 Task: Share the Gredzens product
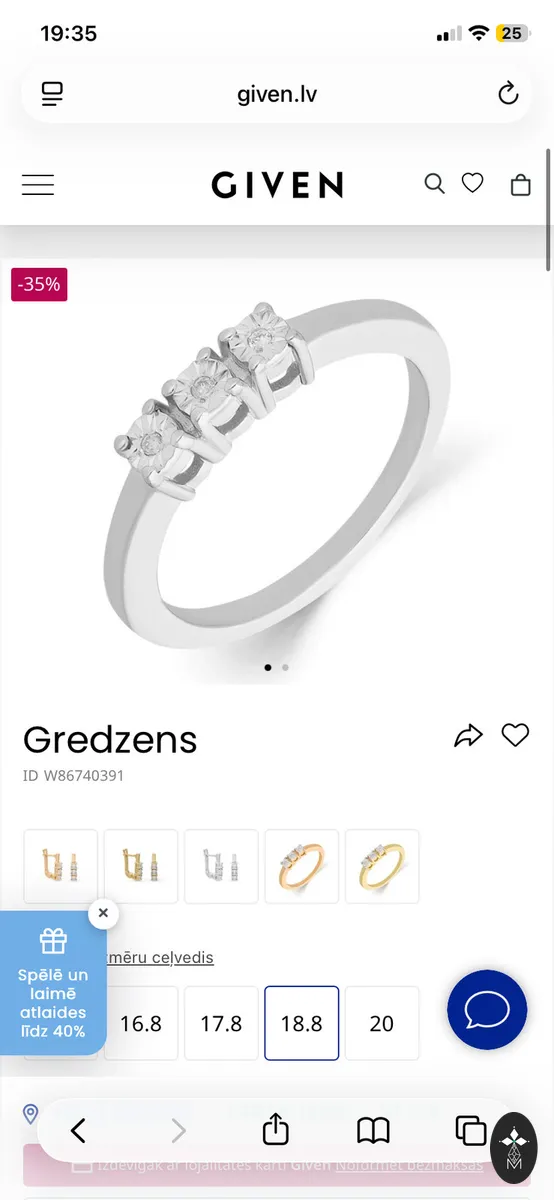[468, 737]
